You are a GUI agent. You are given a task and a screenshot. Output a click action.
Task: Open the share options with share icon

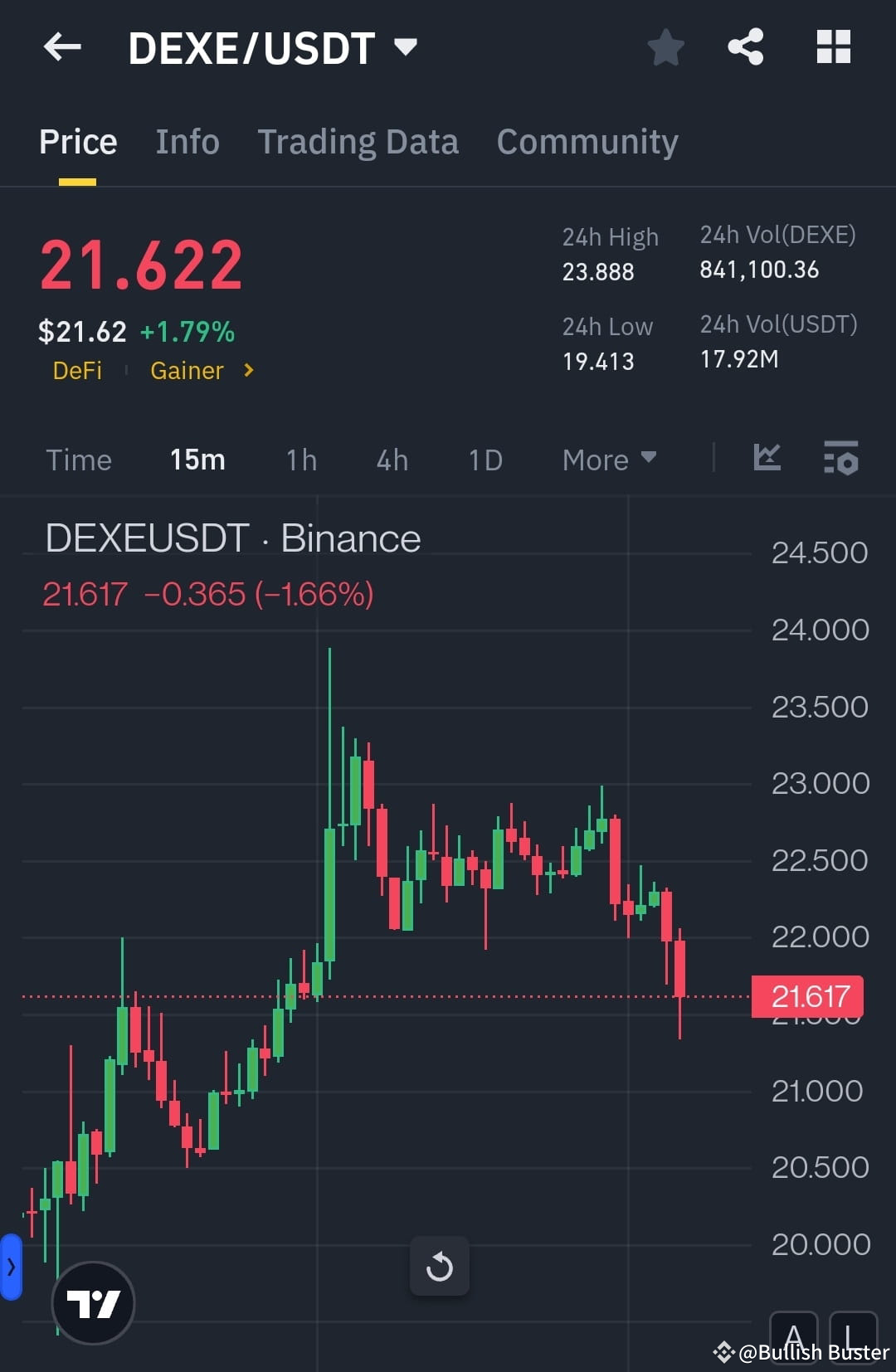[x=745, y=47]
